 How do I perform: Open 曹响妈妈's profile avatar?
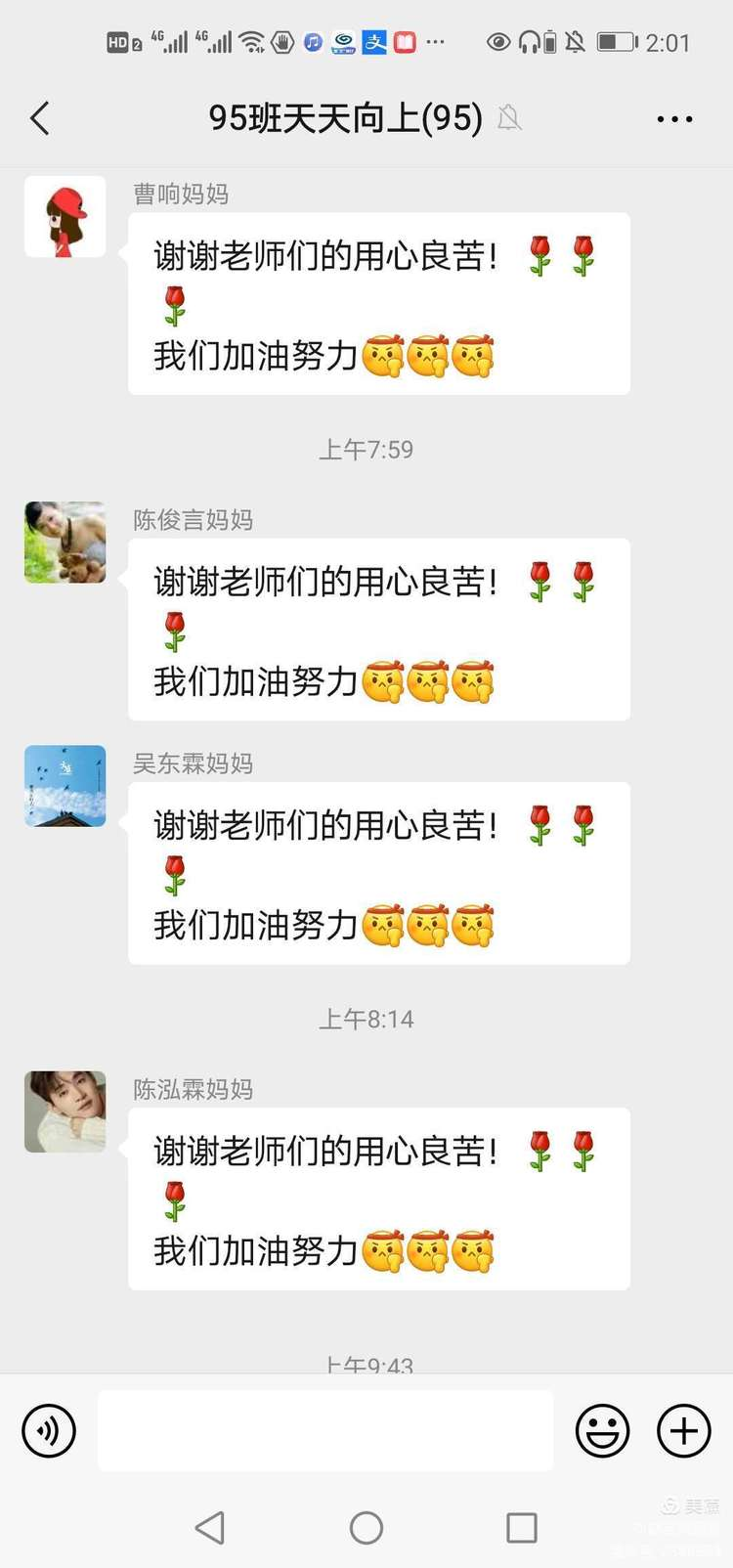(x=65, y=217)
